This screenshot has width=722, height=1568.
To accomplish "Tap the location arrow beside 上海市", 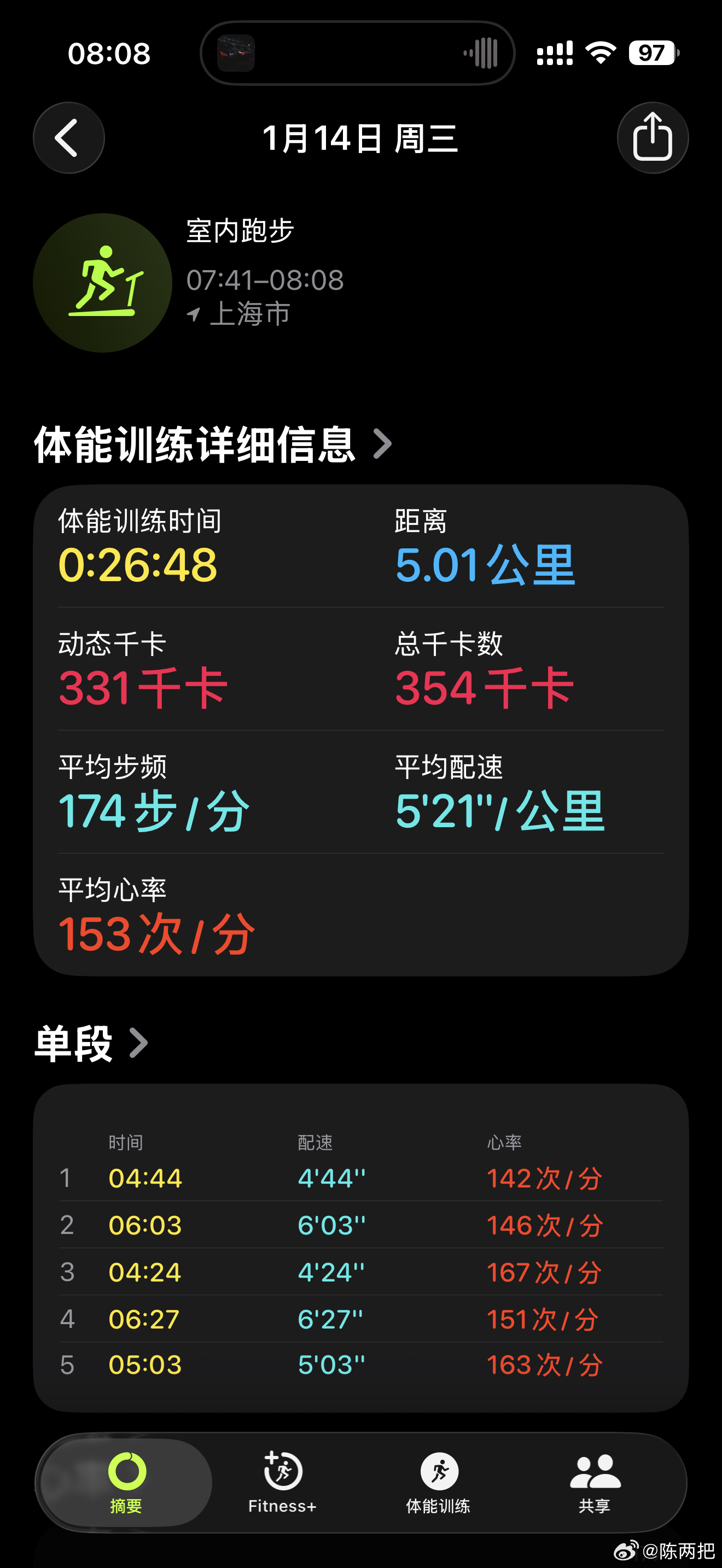I will point(194,314).
